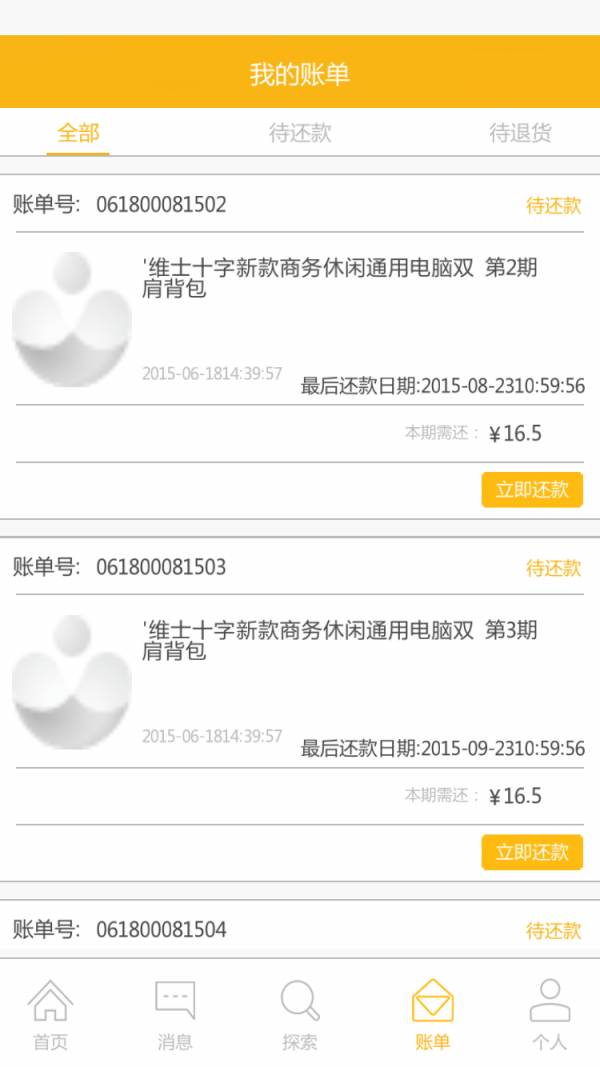Switch to 探索 explore tab
The width and height of the screenshot is (600, 1067).
pos(299,1014)
